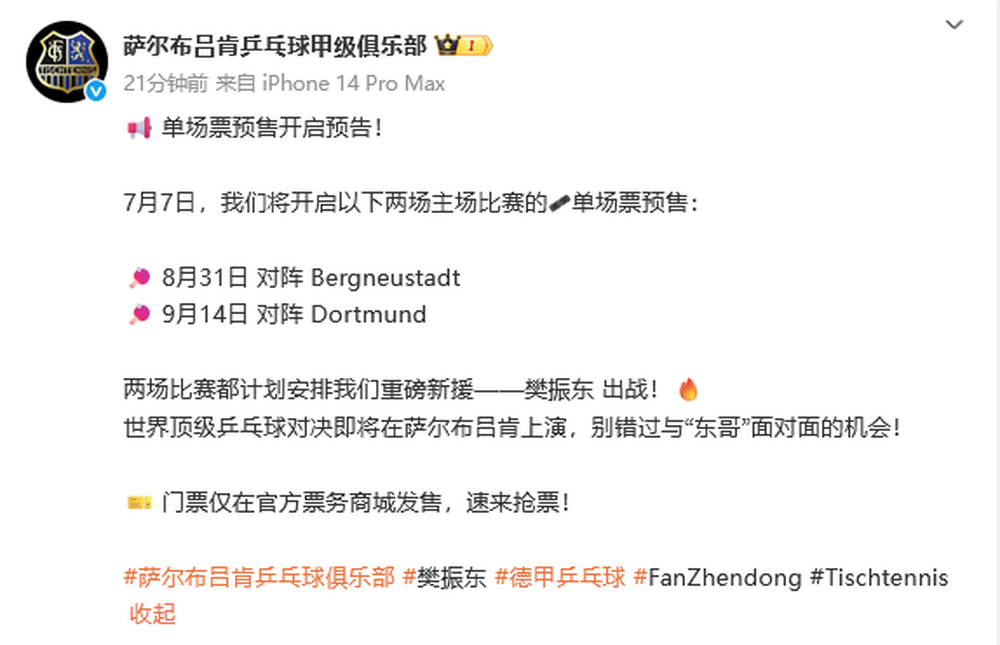Open the #Tischtennis hashtag
The width and height of the screenshot is (1000, 645).
pyautogui.click(x=879, y=577)
